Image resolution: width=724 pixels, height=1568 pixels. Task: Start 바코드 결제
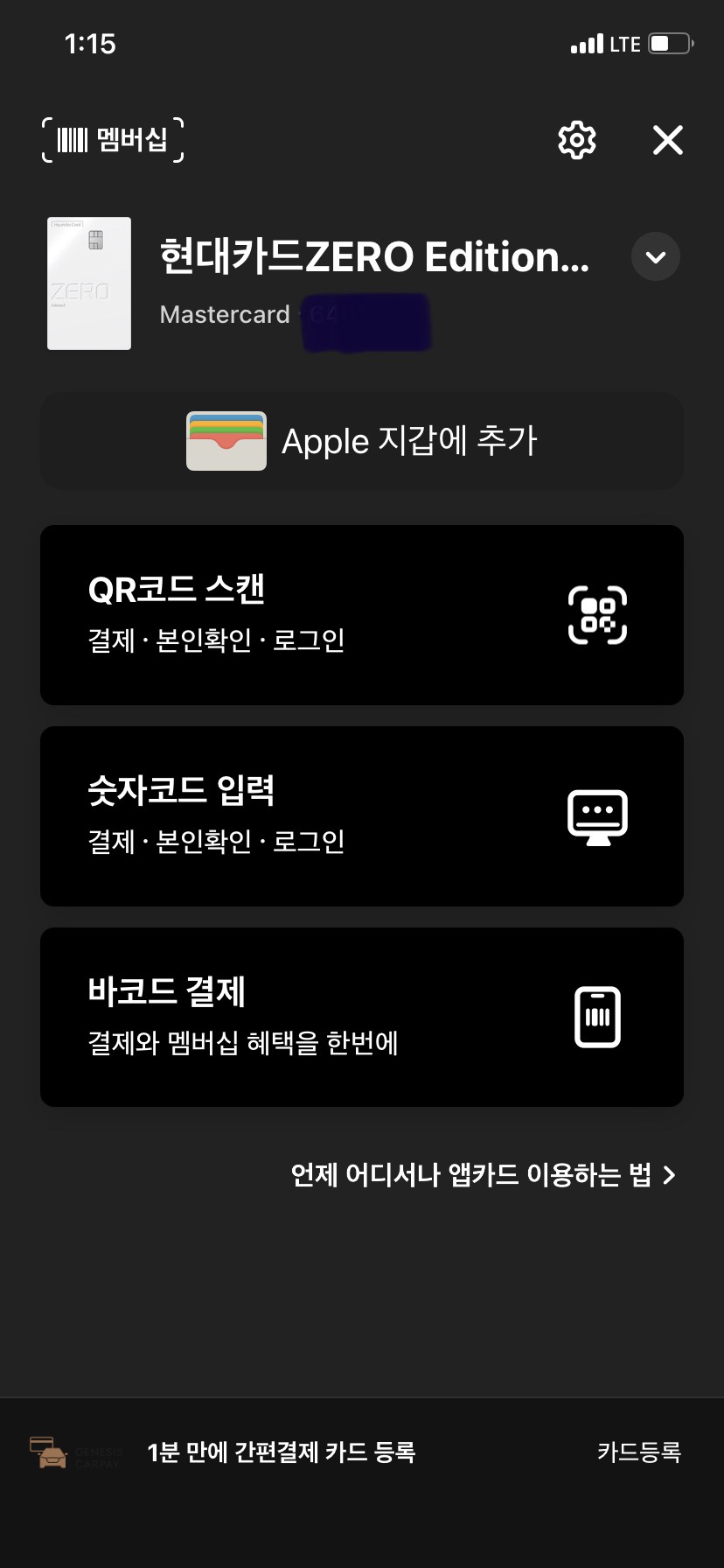coord(362,1017)
